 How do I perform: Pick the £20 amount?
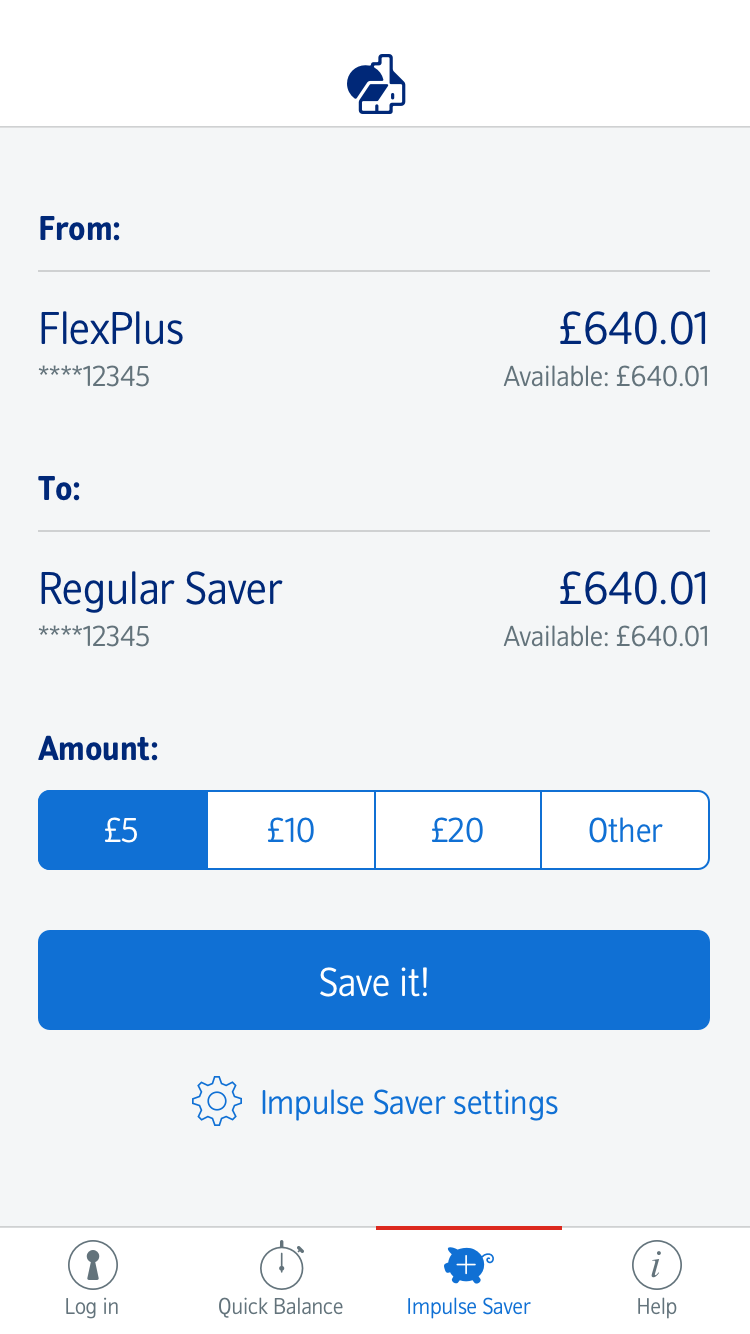coord(458,830)
